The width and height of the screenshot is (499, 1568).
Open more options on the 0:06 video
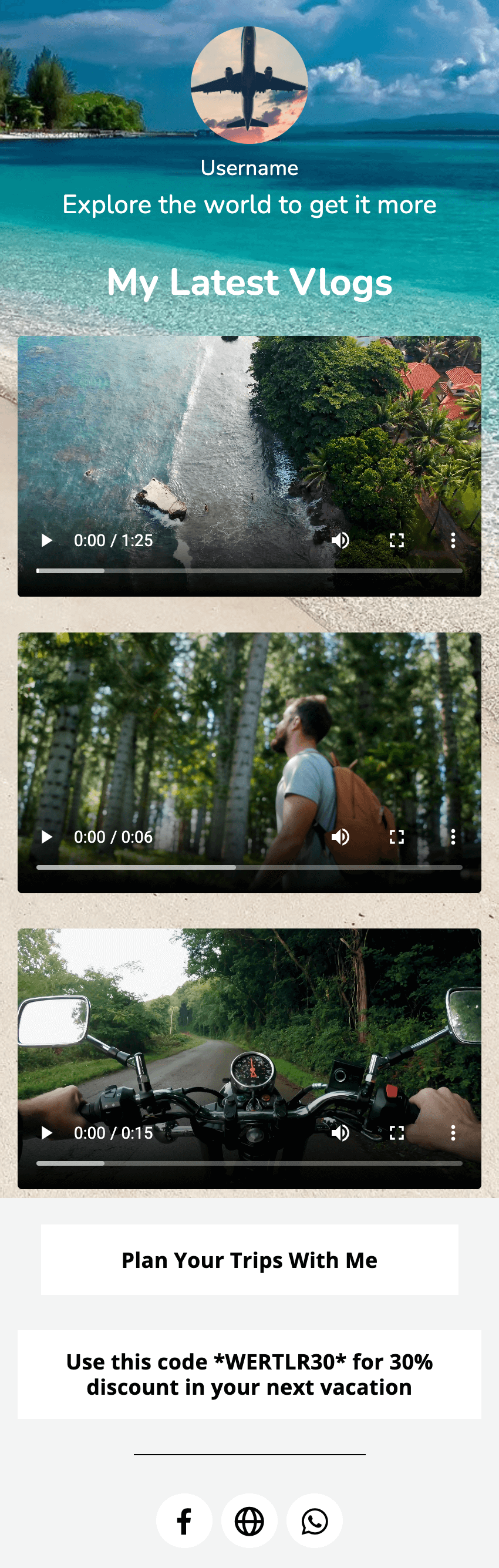[453, 837]
